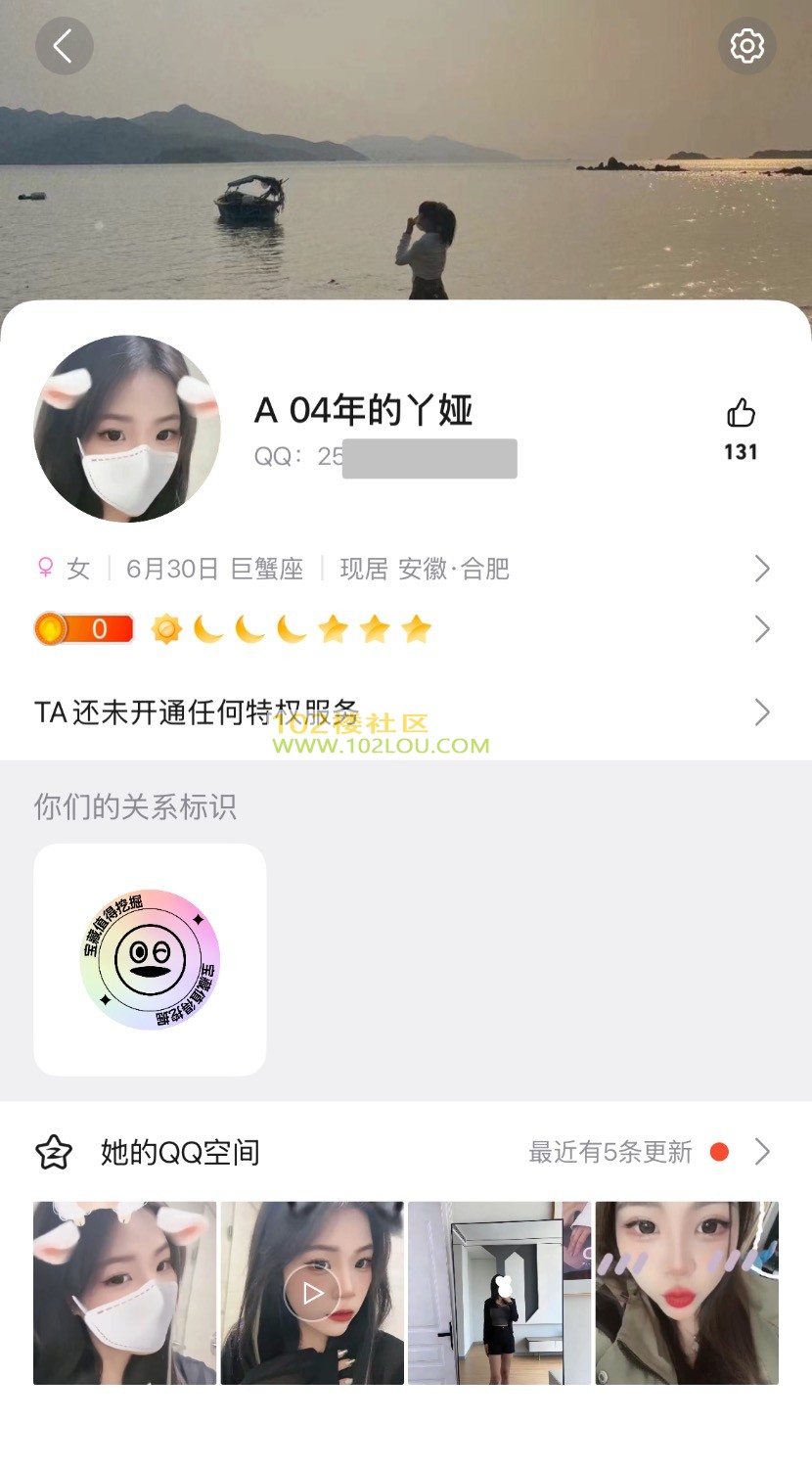Open the settings gear icon
Screen dimensions: 812x1468
tap(747, 46)
